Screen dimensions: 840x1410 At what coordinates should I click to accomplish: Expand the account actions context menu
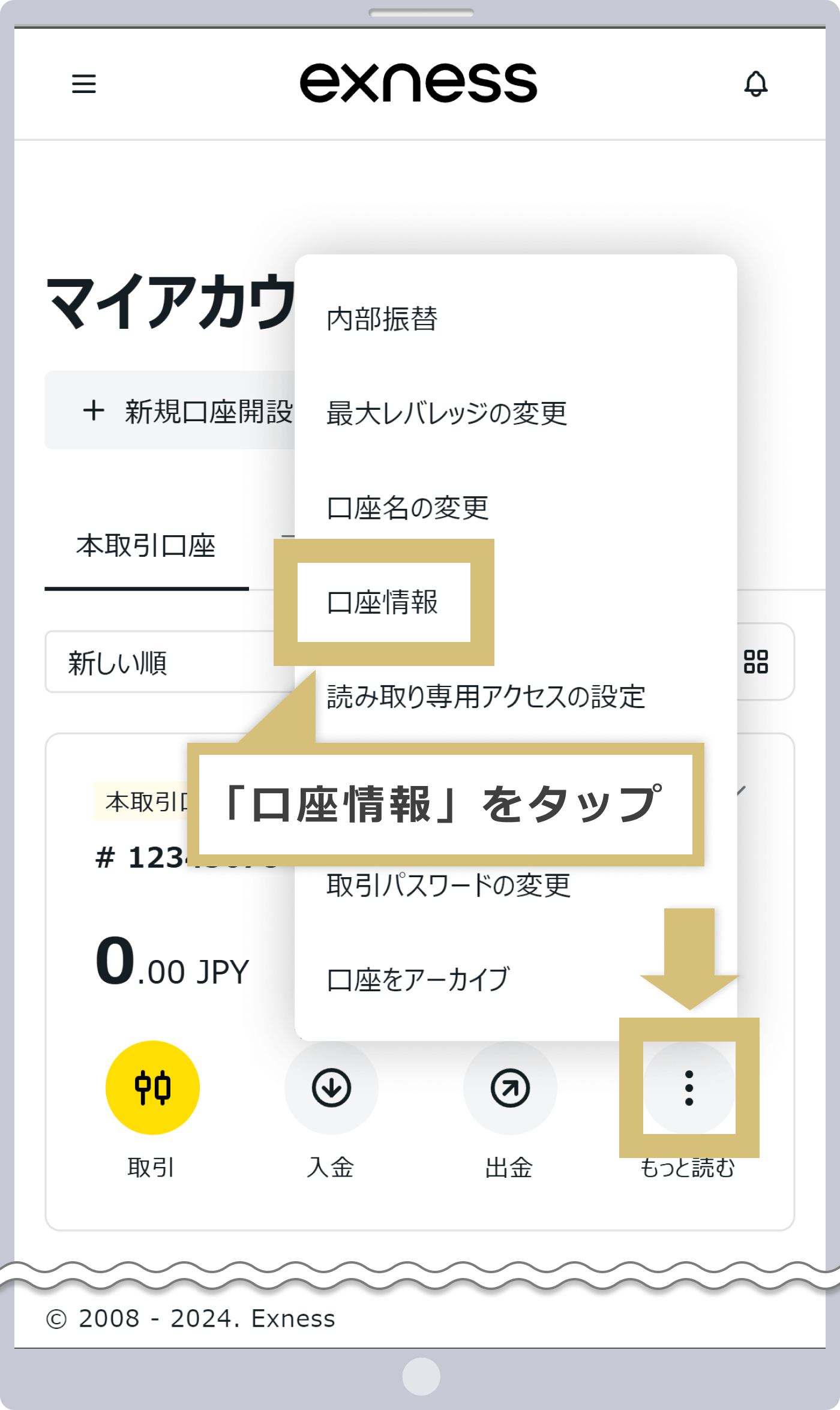pyautogui.click(x=689, y=1087)
